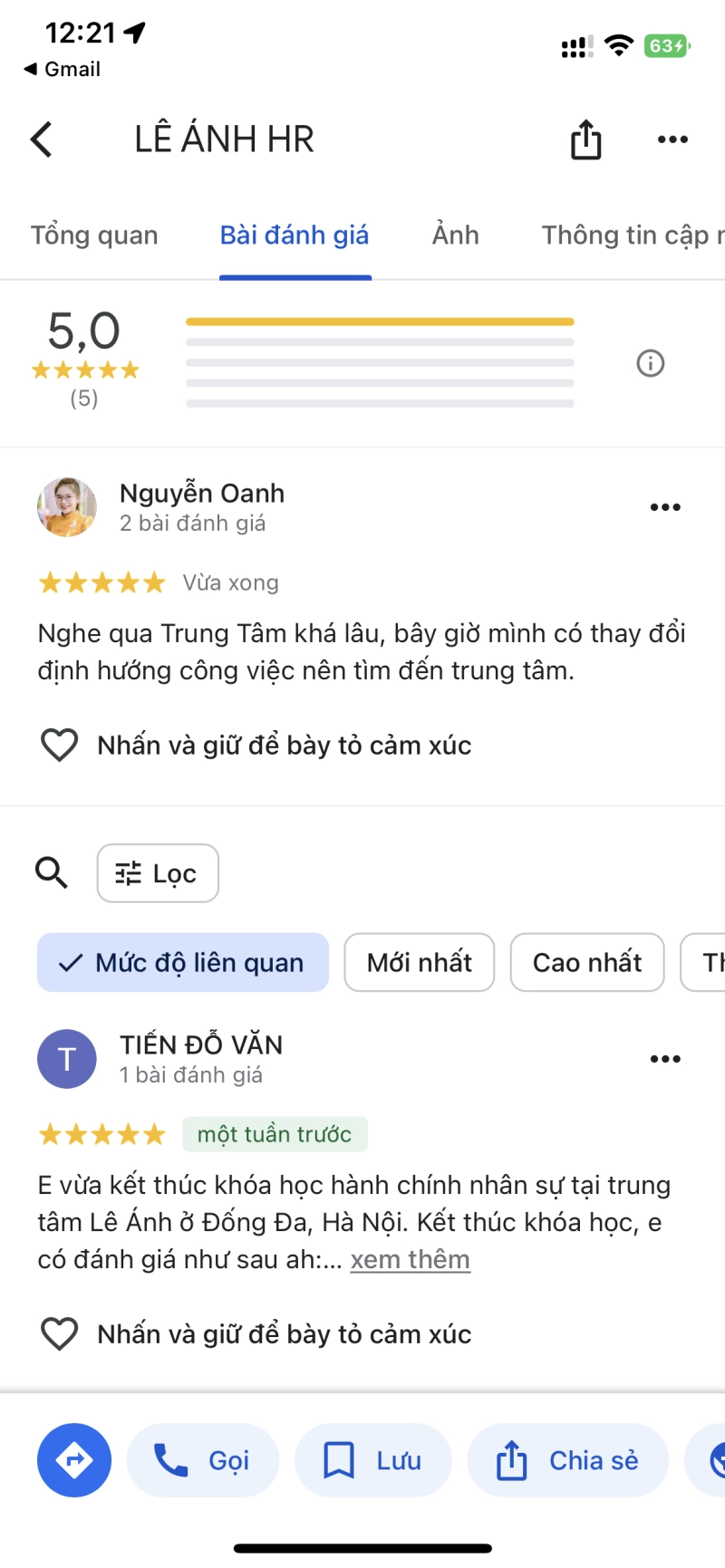The image size is (725, 1568).
Task: Sort reviews by Cao nhất
Action: point(586,962)
